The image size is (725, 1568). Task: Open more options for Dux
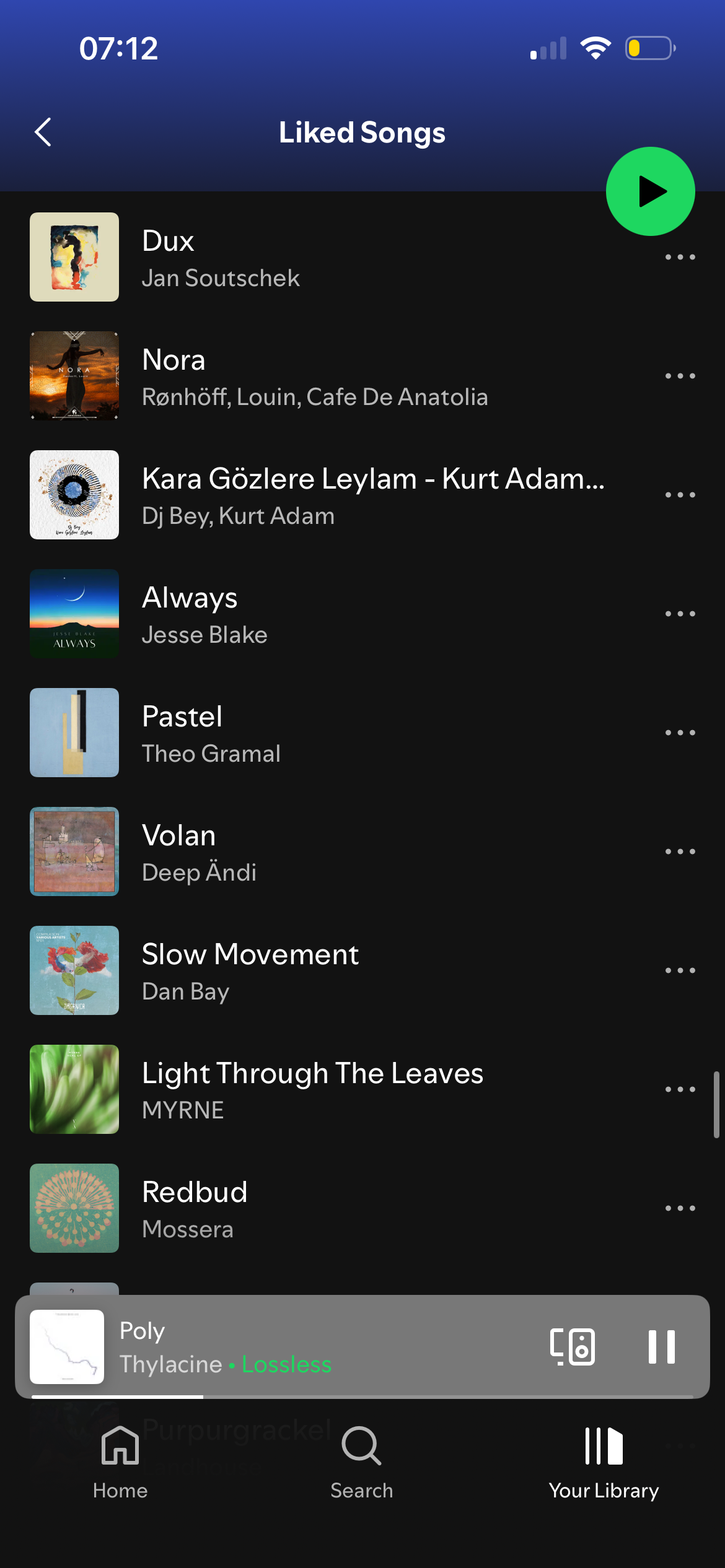click(x=680, y=257)
